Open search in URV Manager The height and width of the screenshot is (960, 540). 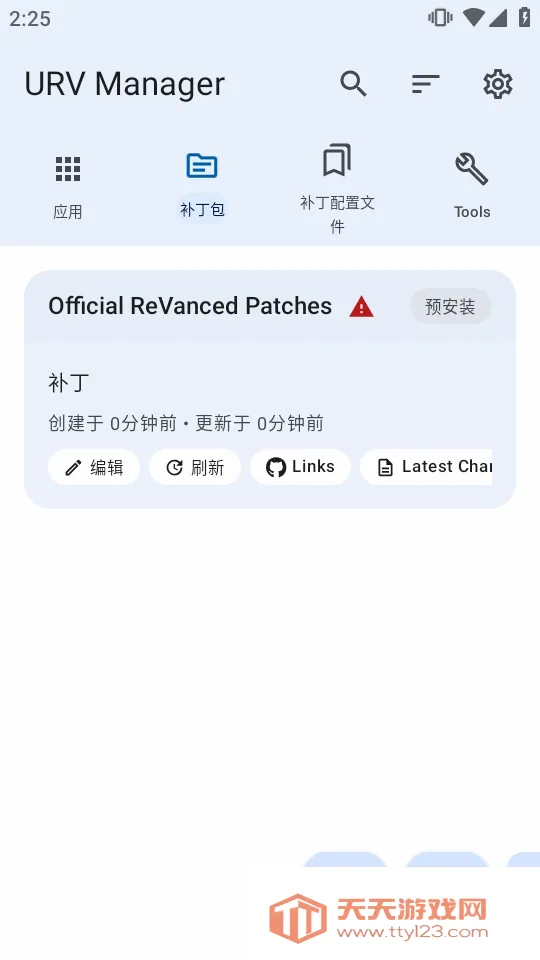(x=353, y=84)
